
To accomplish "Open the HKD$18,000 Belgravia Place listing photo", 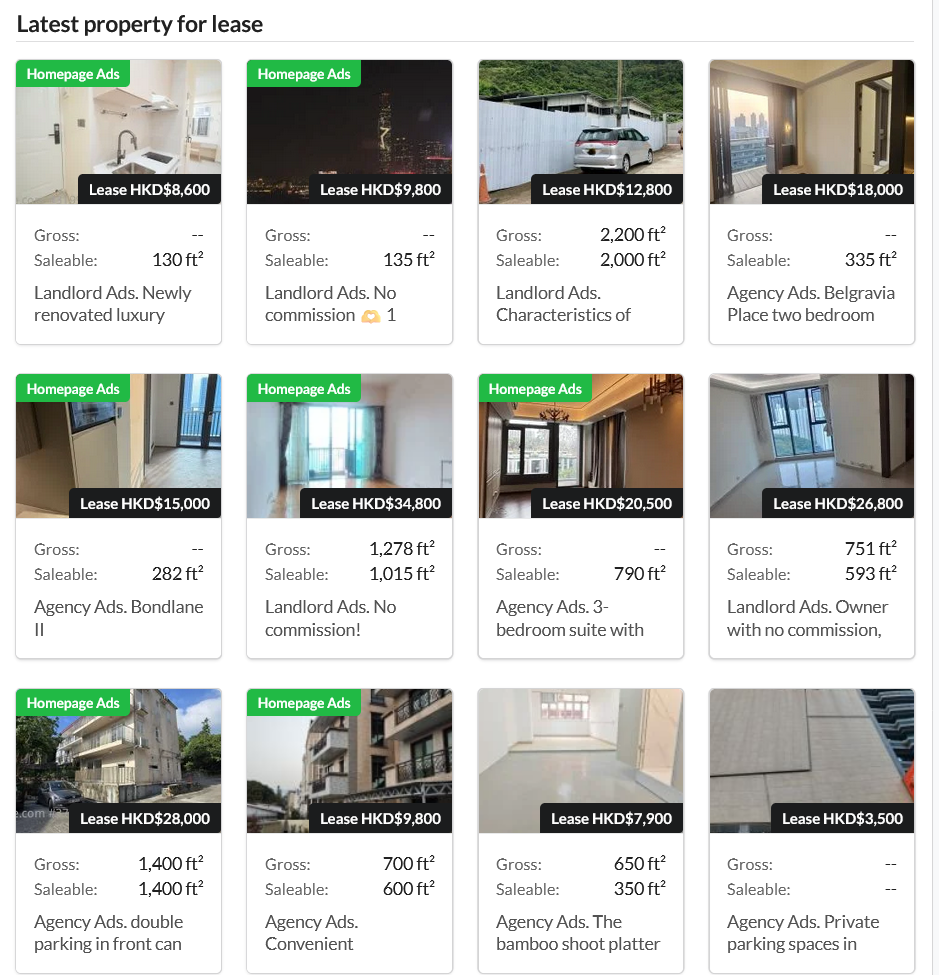I will [811, 131].
